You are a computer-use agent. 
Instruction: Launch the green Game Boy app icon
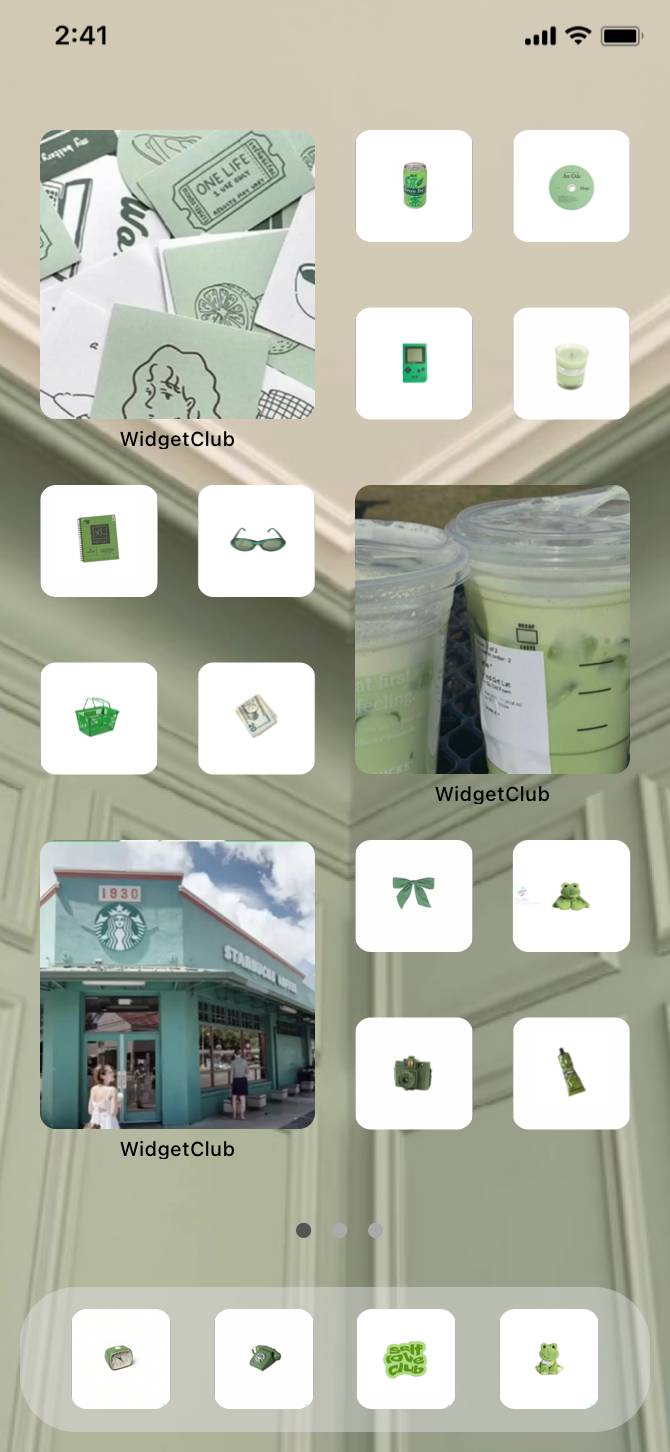[x=414, y=364]
